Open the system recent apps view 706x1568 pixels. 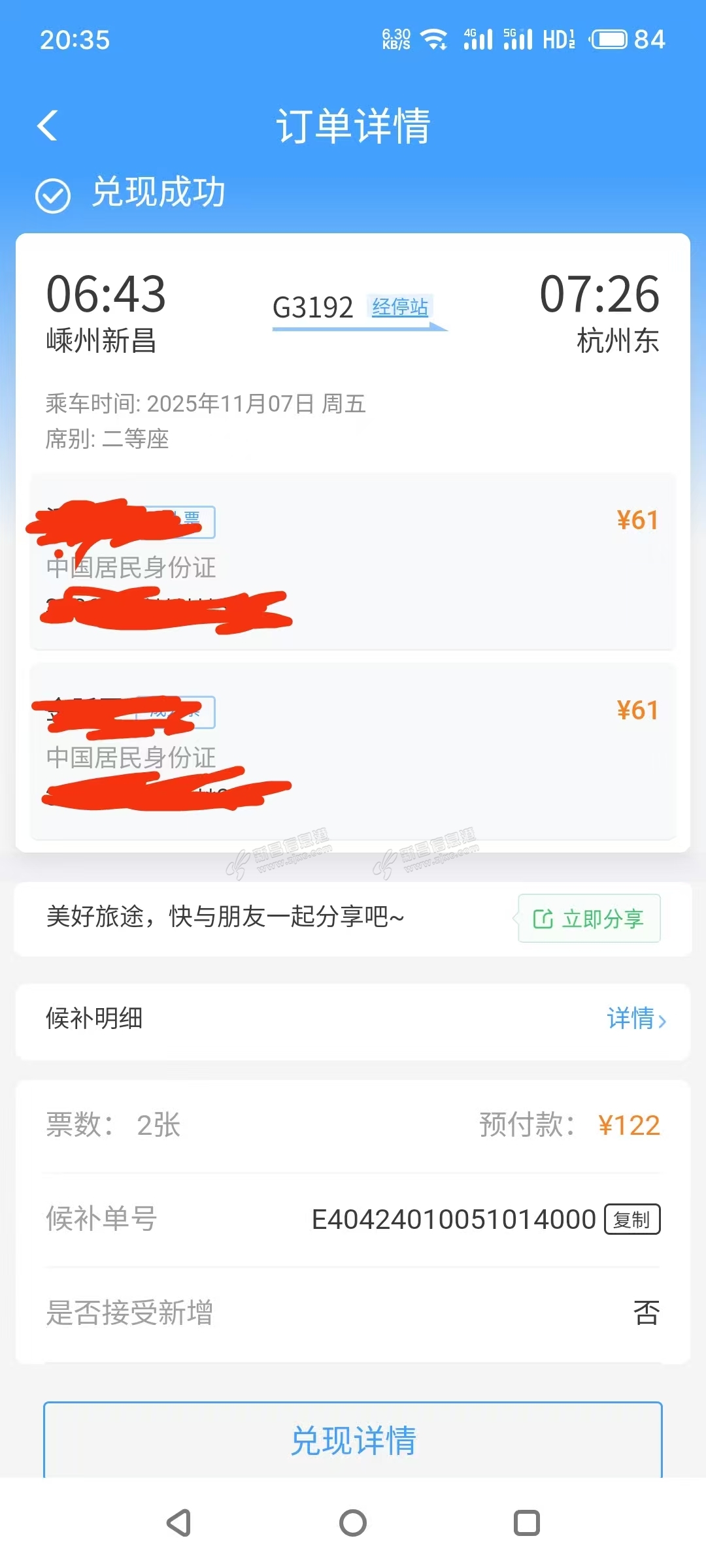[x=526, y=1523]
